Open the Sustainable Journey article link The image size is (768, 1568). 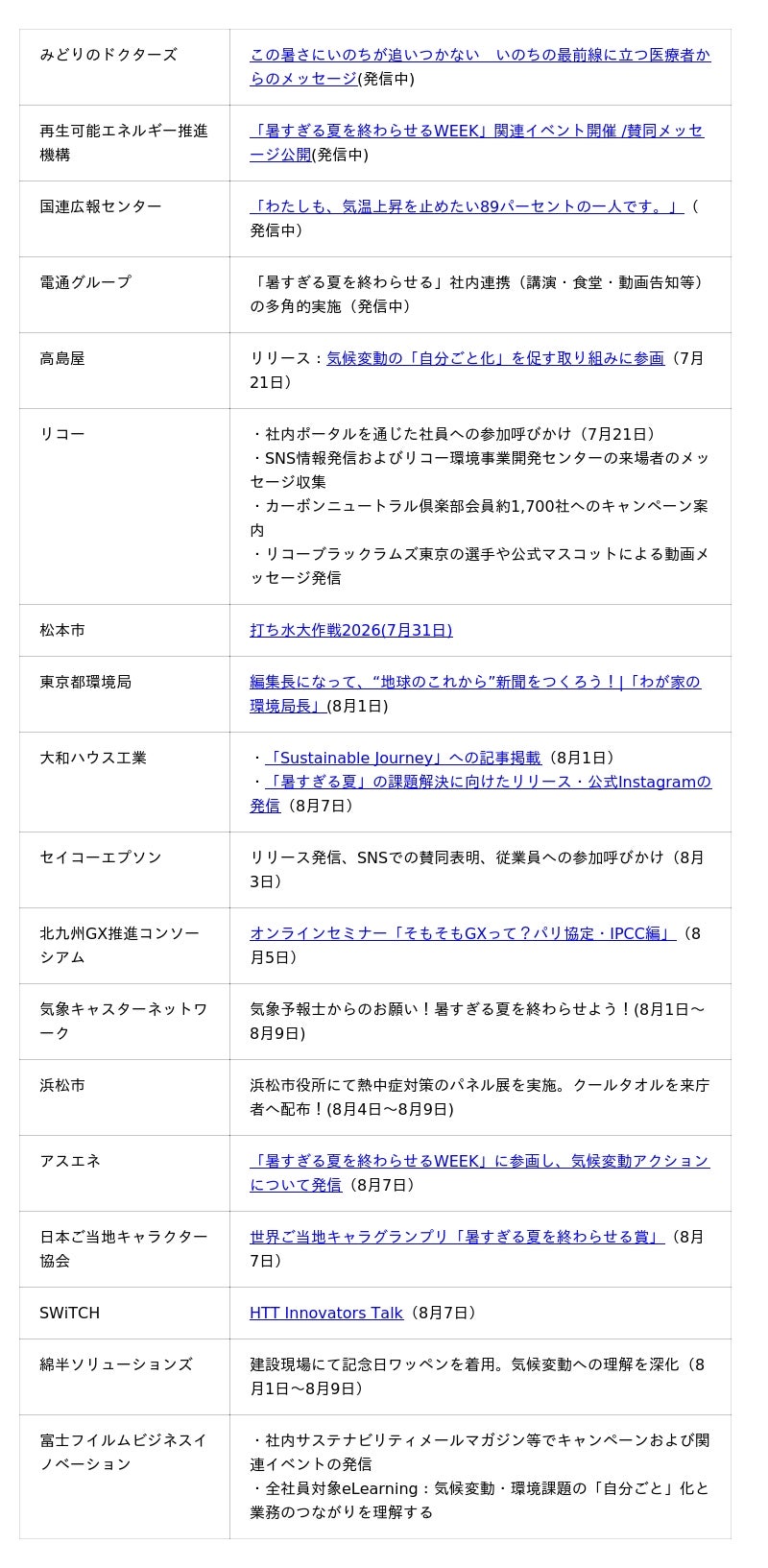[x=402, y=758]
